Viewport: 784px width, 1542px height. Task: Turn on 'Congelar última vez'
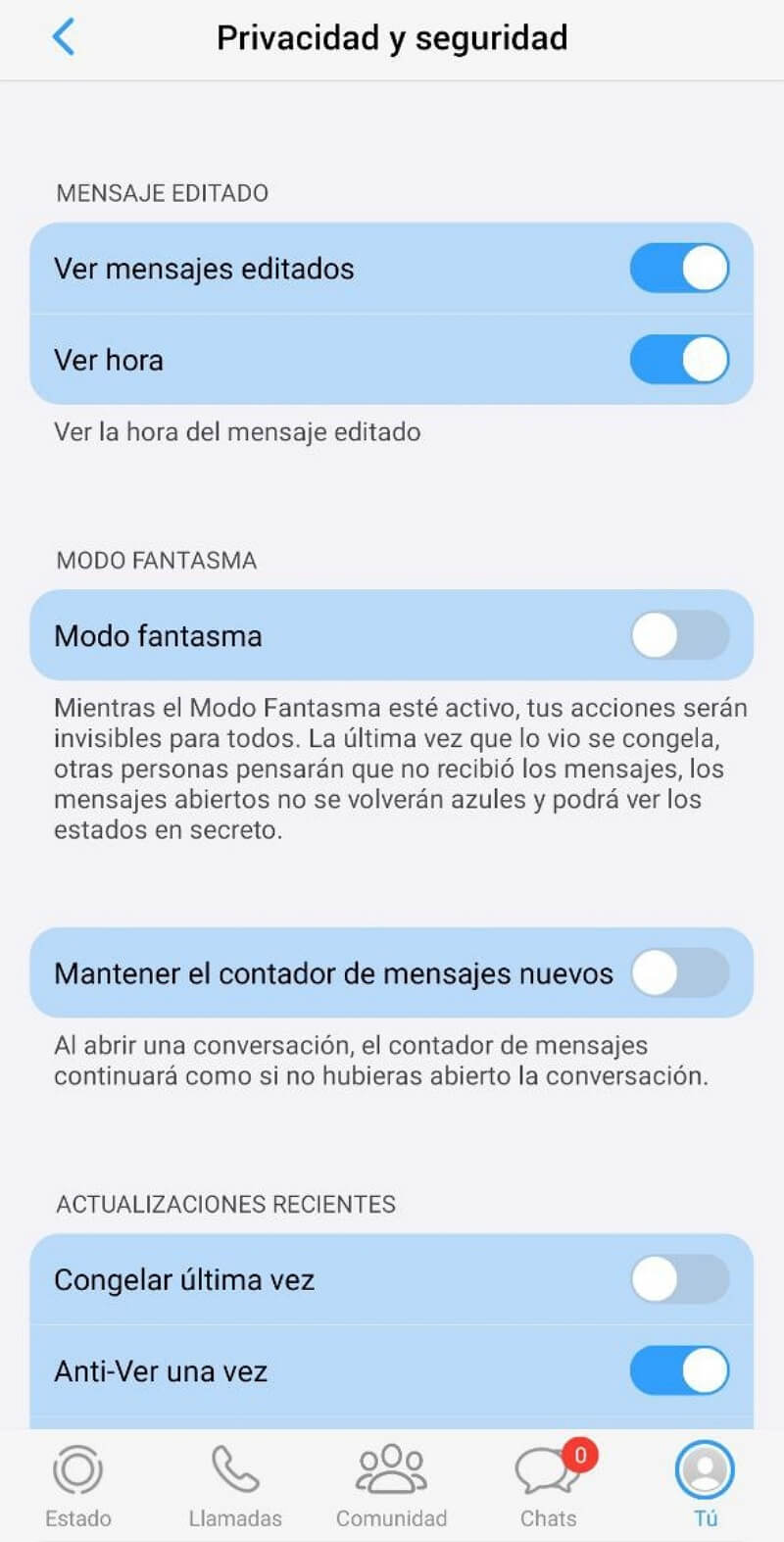click(x=680, y=1279)
